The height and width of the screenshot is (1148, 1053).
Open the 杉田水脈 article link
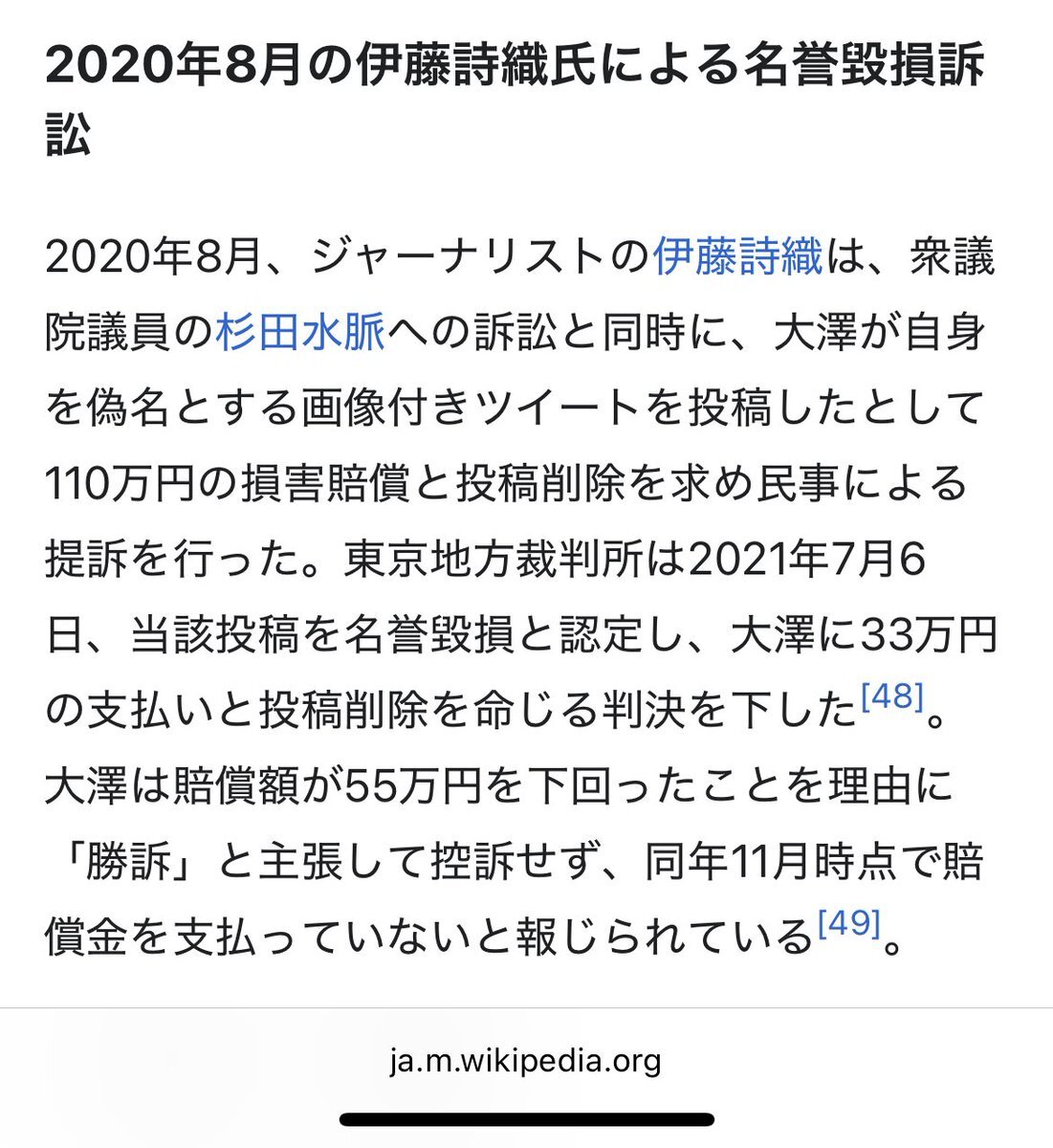300,333
